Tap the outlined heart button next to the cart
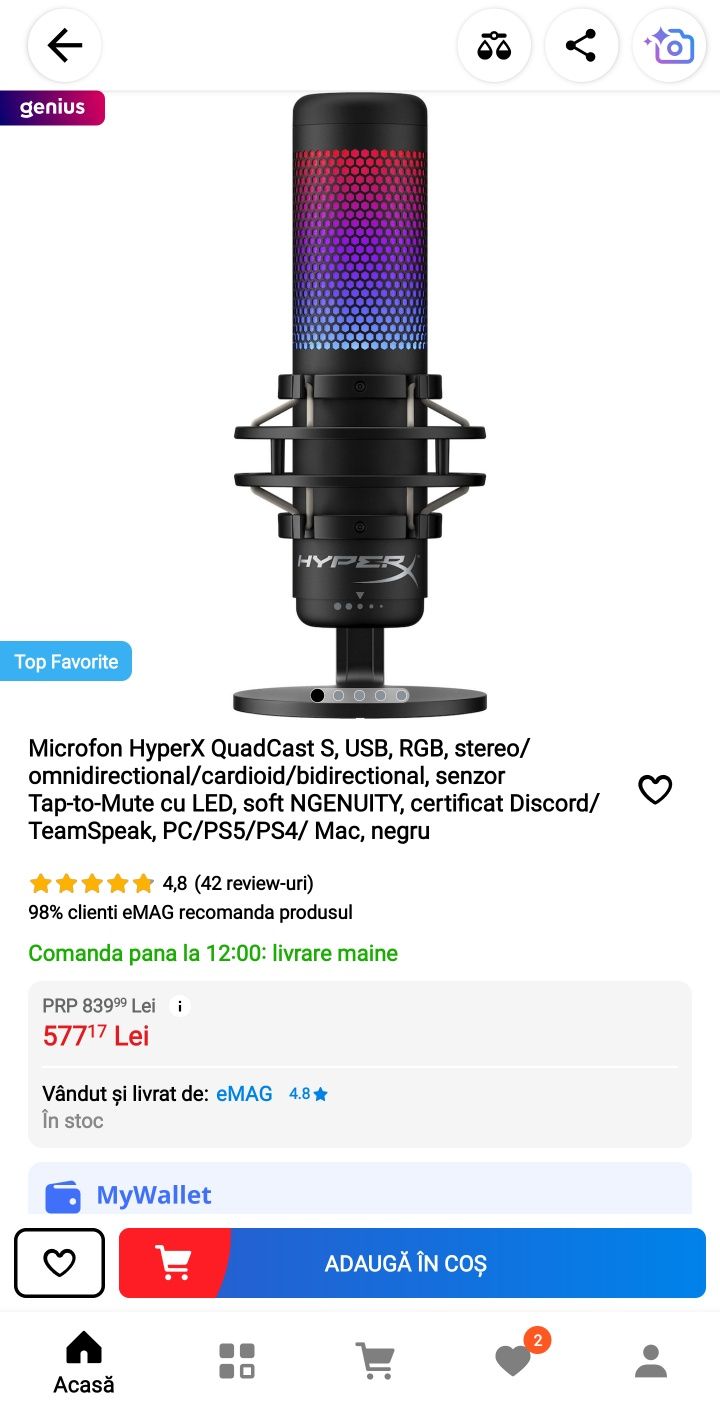 coord(59,1263)
